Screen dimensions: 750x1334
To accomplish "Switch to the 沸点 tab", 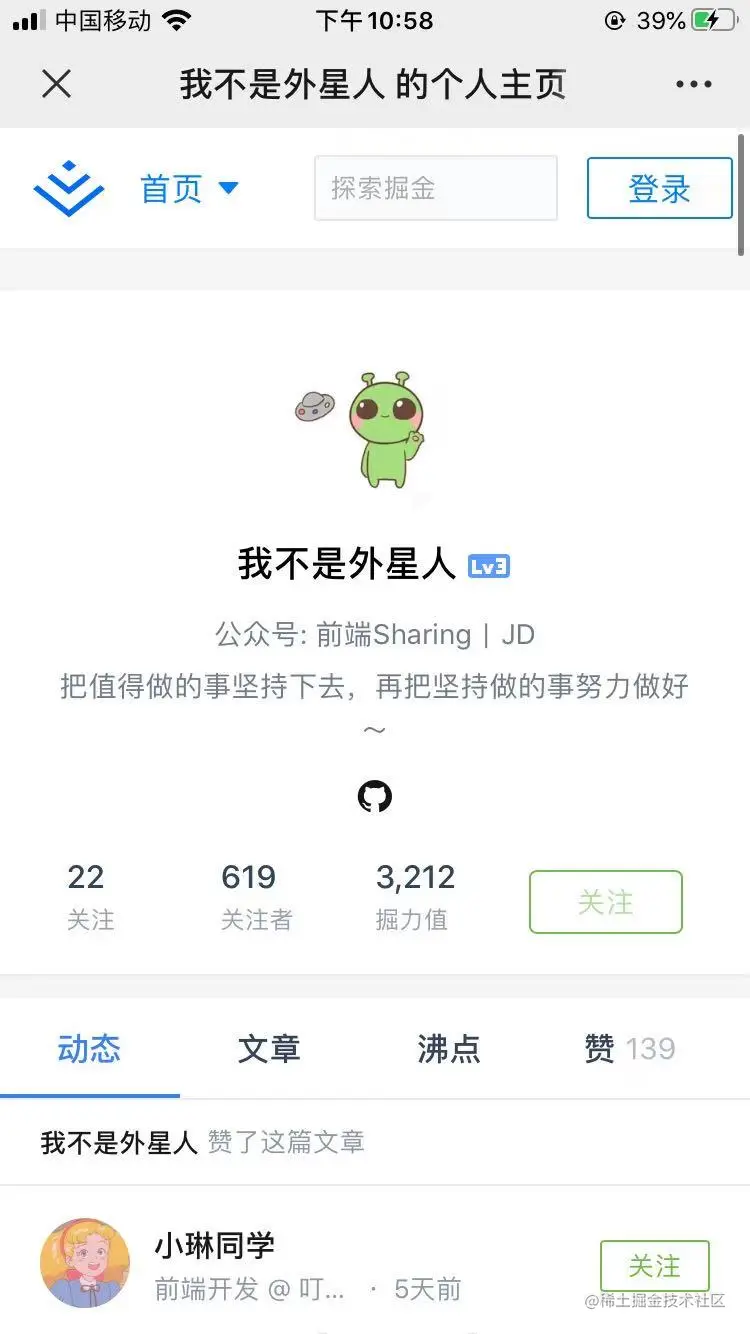I will (x=449, y=1048).
